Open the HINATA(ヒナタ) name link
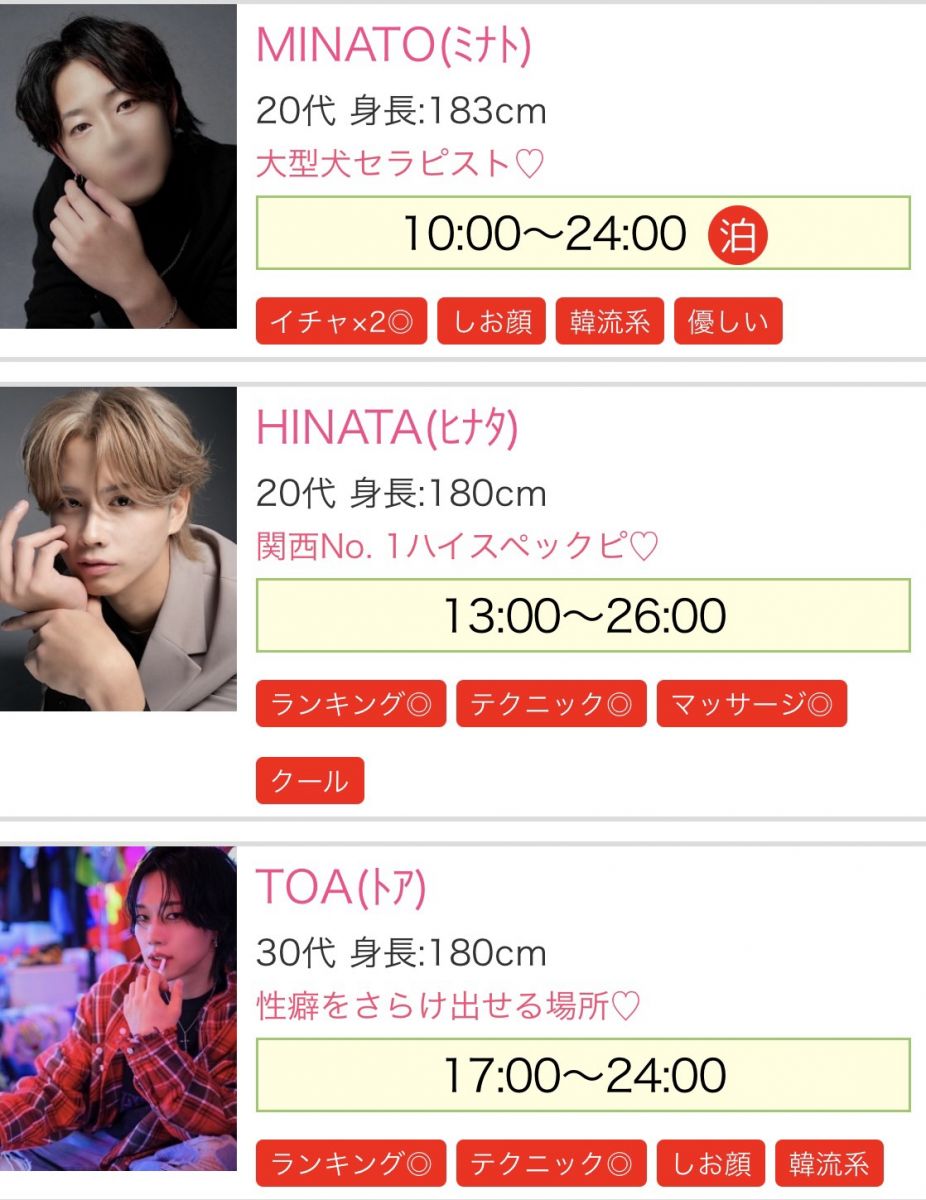Screen dimensions: 926x1200 [387, 428]
